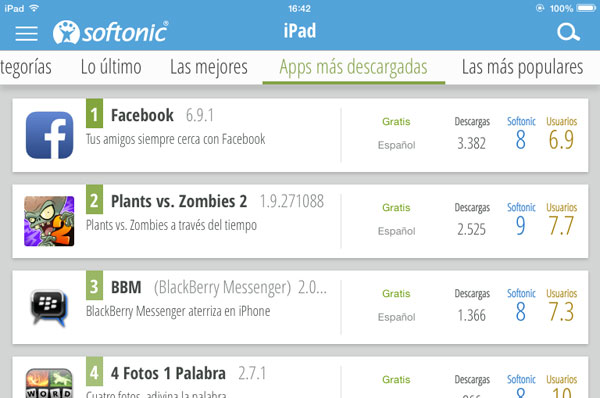Open the search magnifier icon
600x398 pixels.
(x=568, y=33)
